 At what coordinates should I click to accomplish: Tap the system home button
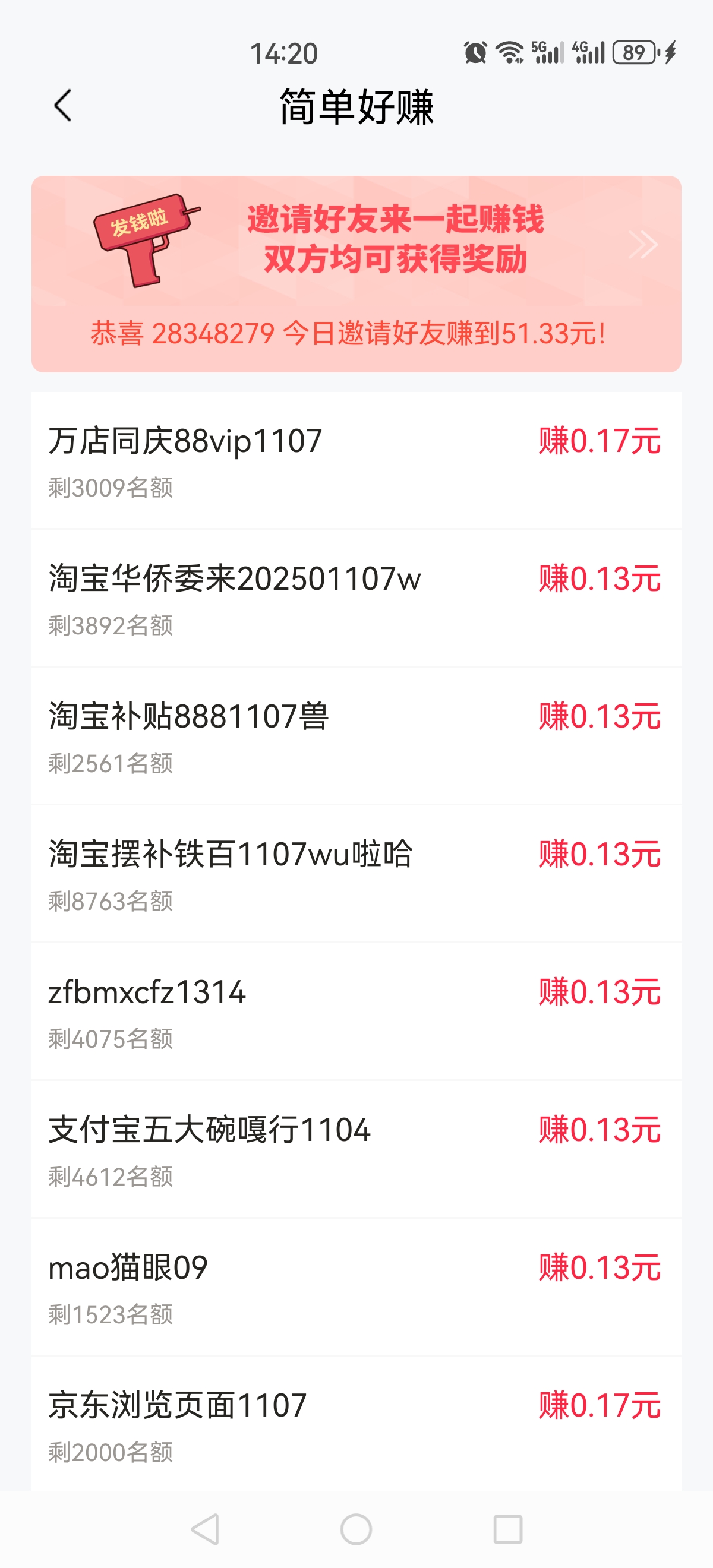[356, 1529]
